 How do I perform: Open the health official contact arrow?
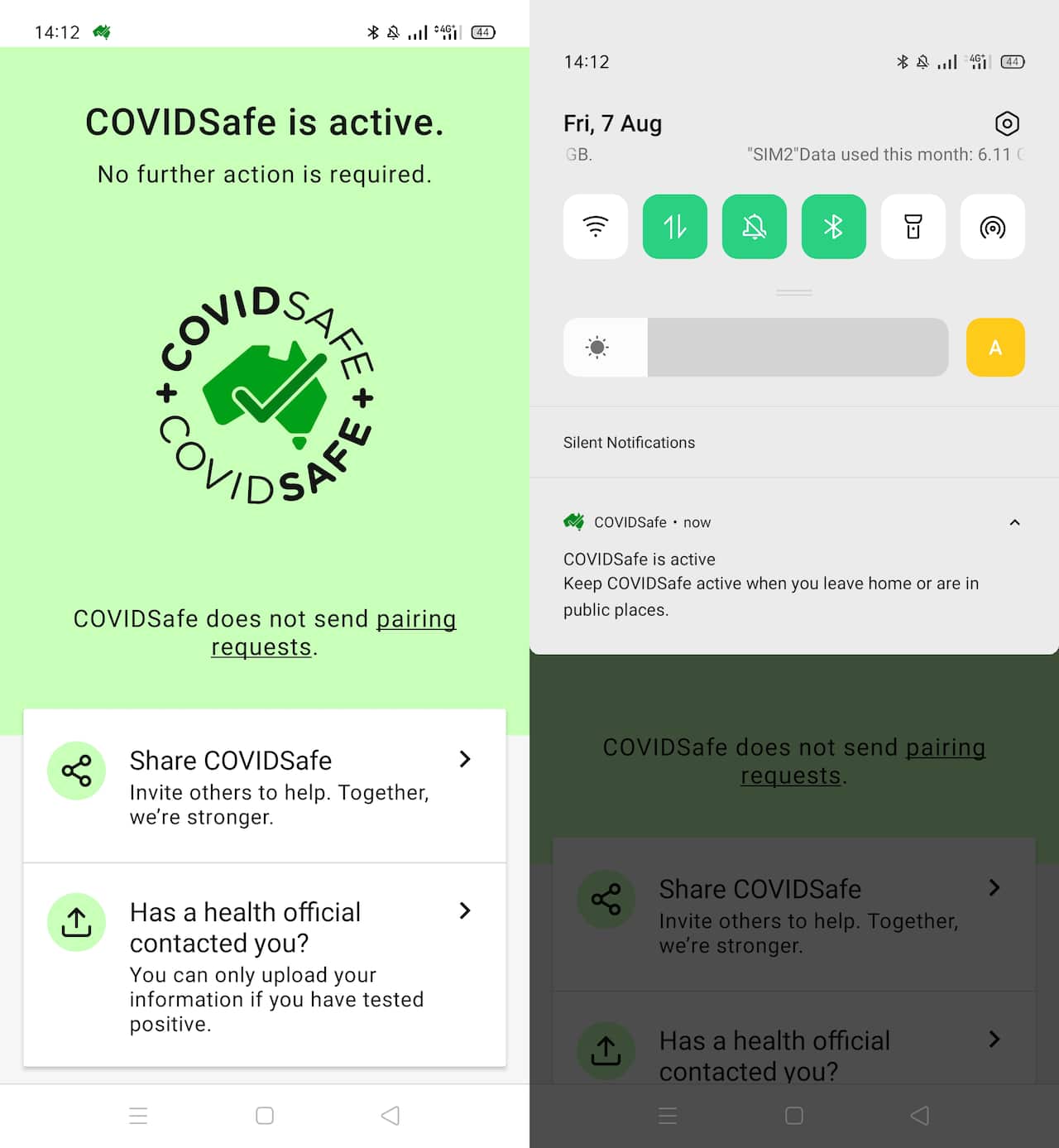(464, 911)
